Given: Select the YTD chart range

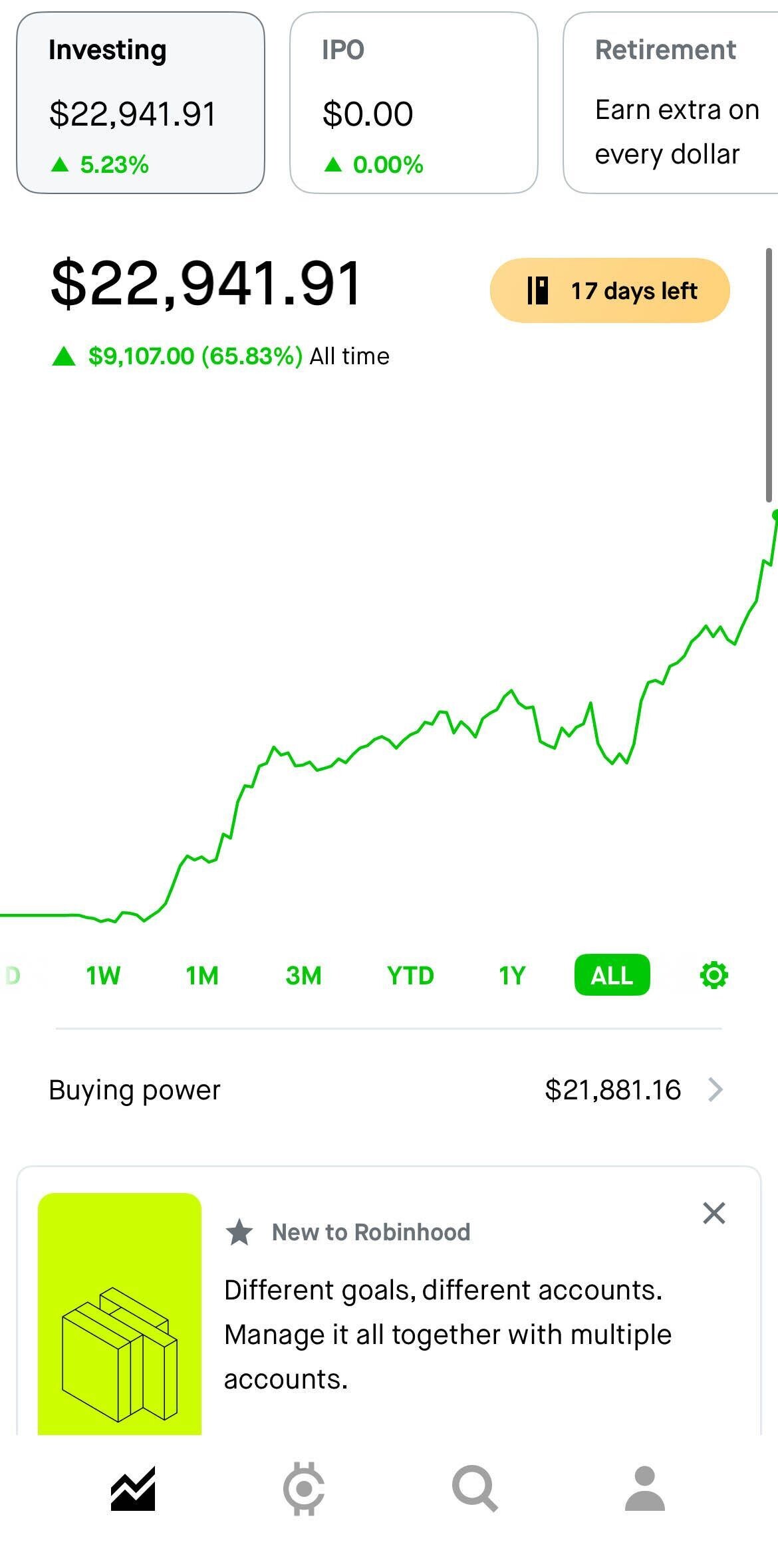Looking at the screenshot, I should [410, 975].
